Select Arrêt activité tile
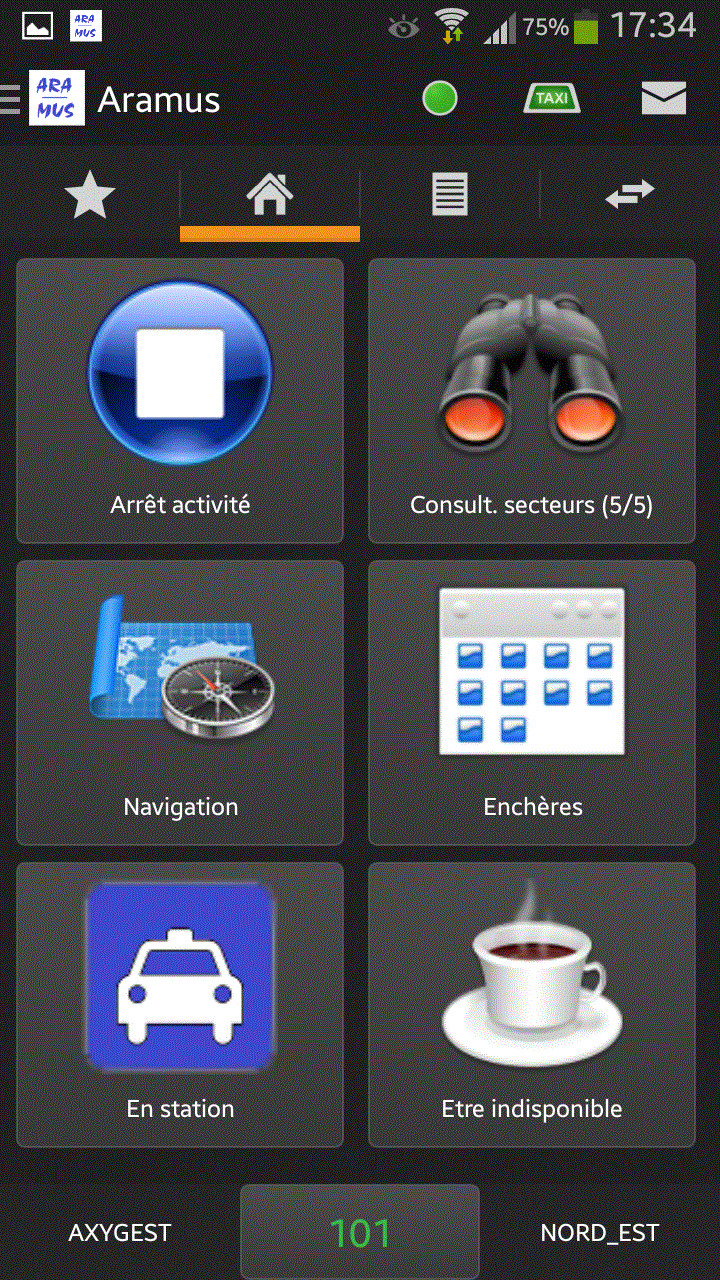The image size is (720, 1280). point(180,400)
